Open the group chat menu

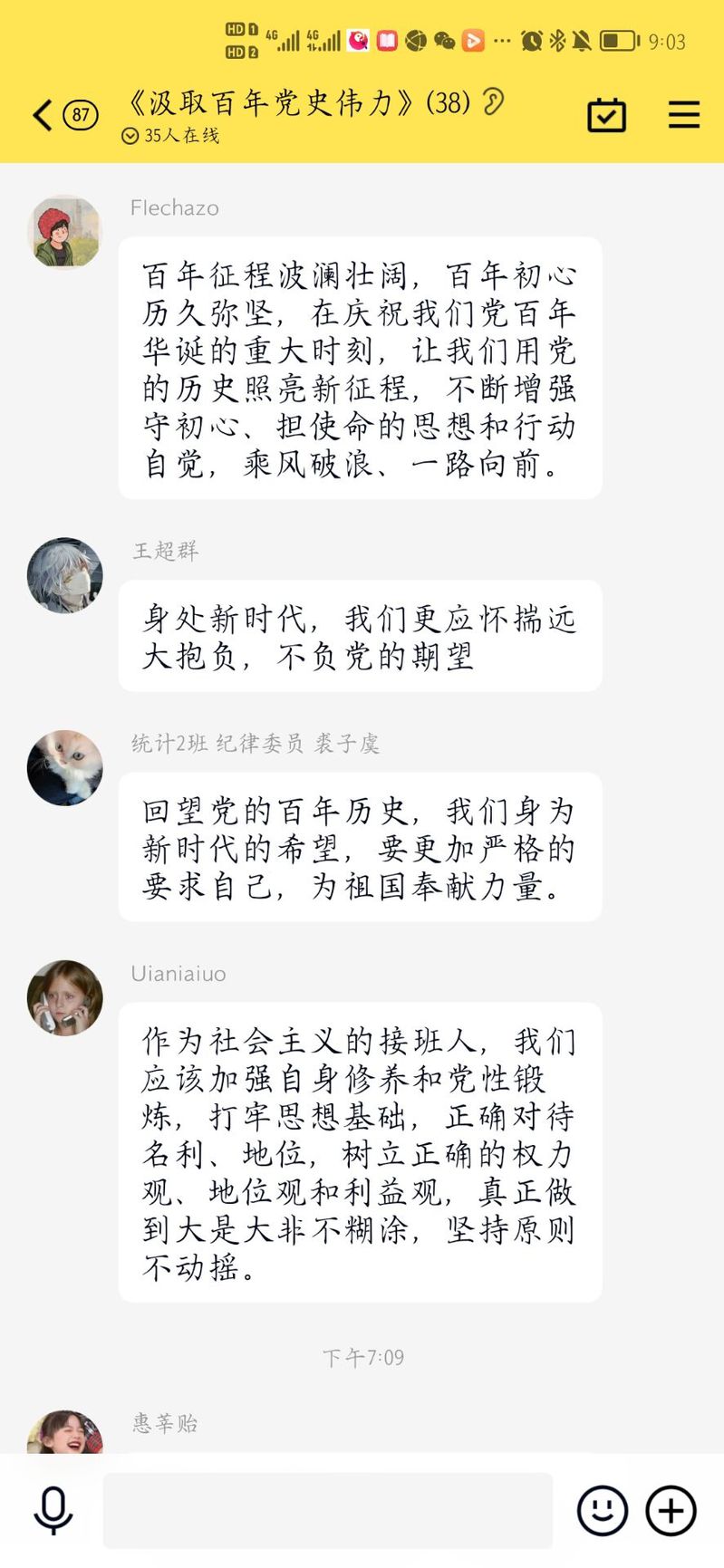coord(683,115)
